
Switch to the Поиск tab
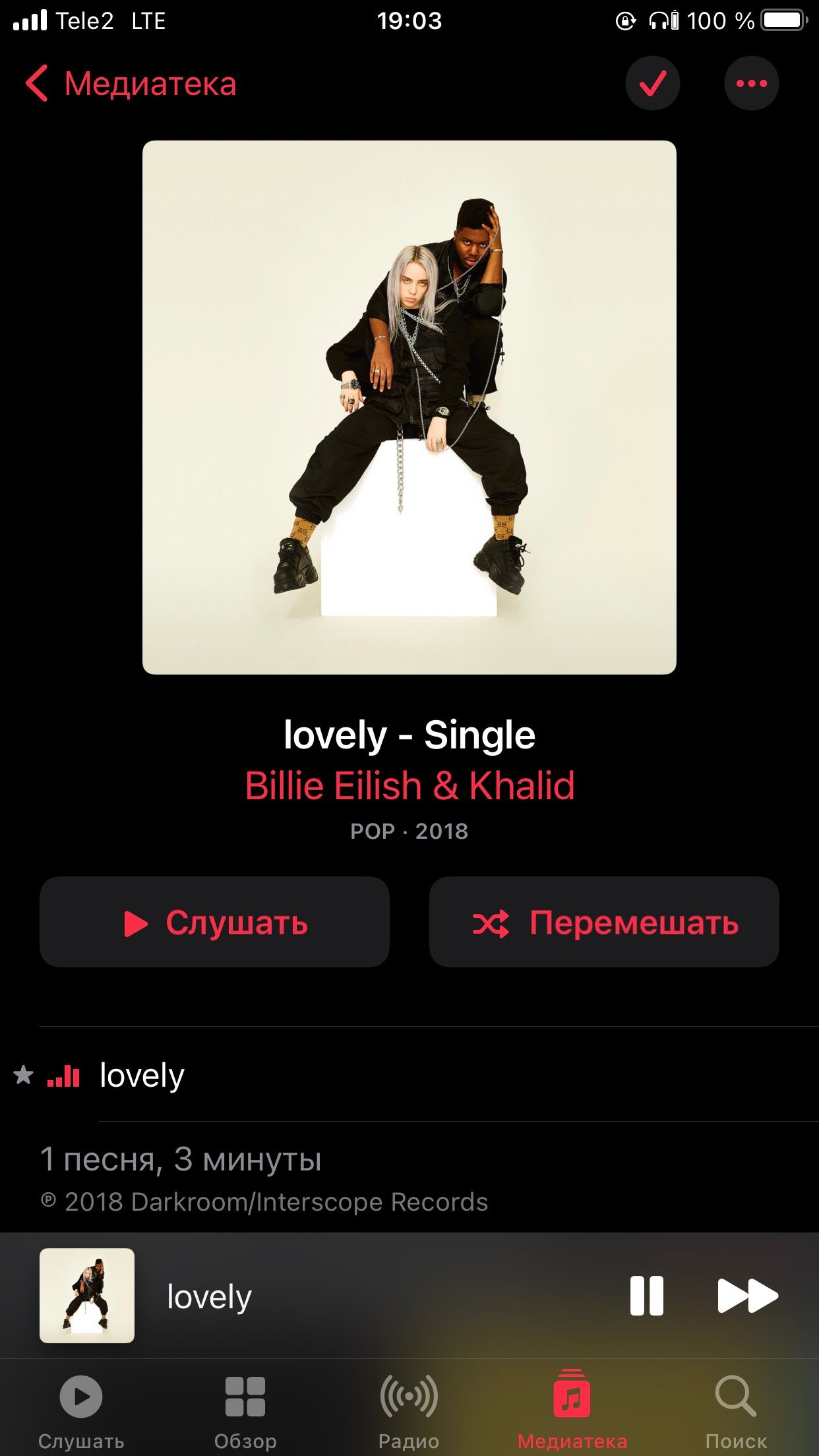pos(736,1411)
